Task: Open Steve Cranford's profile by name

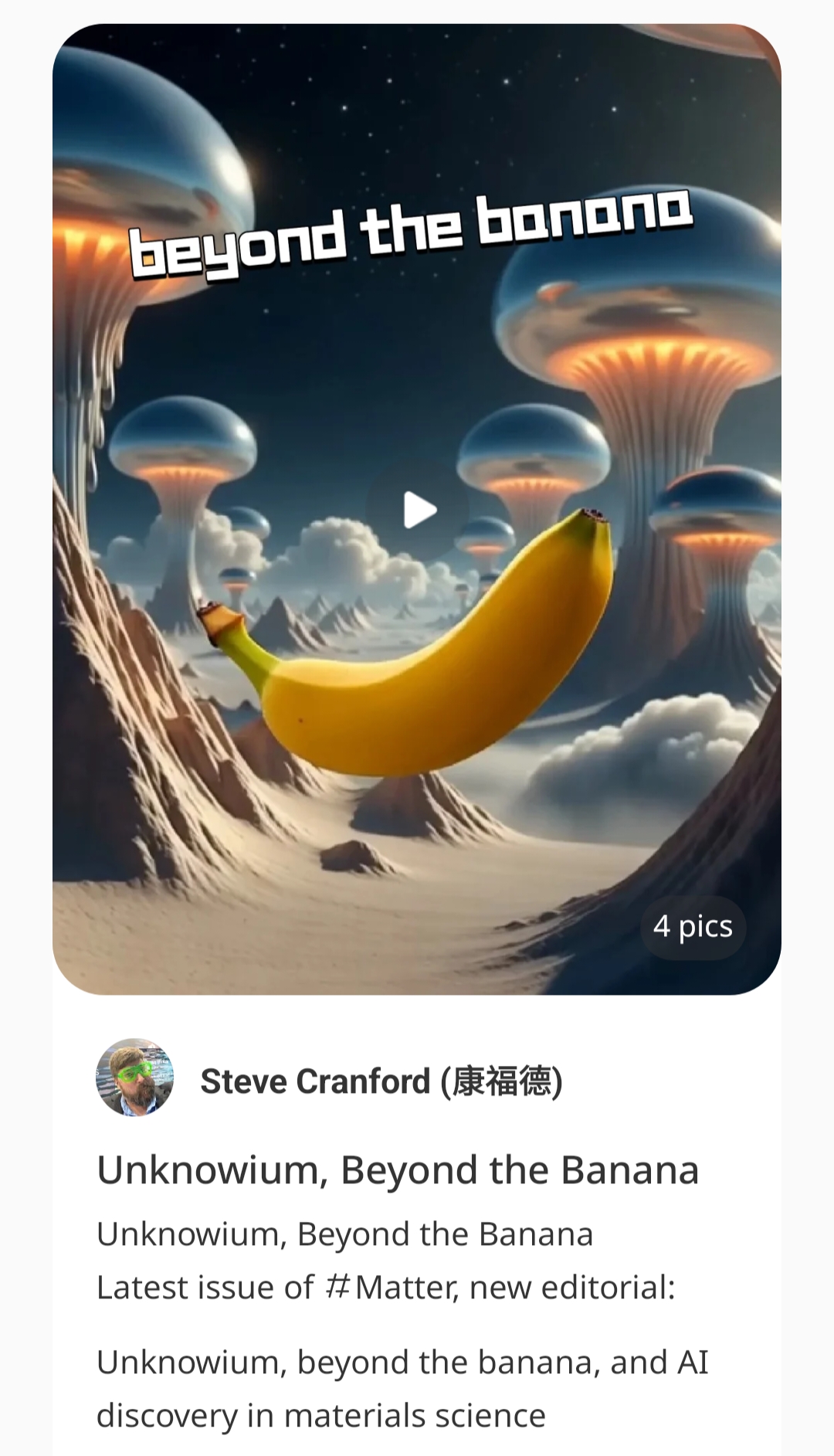Action: point(381,1081)
